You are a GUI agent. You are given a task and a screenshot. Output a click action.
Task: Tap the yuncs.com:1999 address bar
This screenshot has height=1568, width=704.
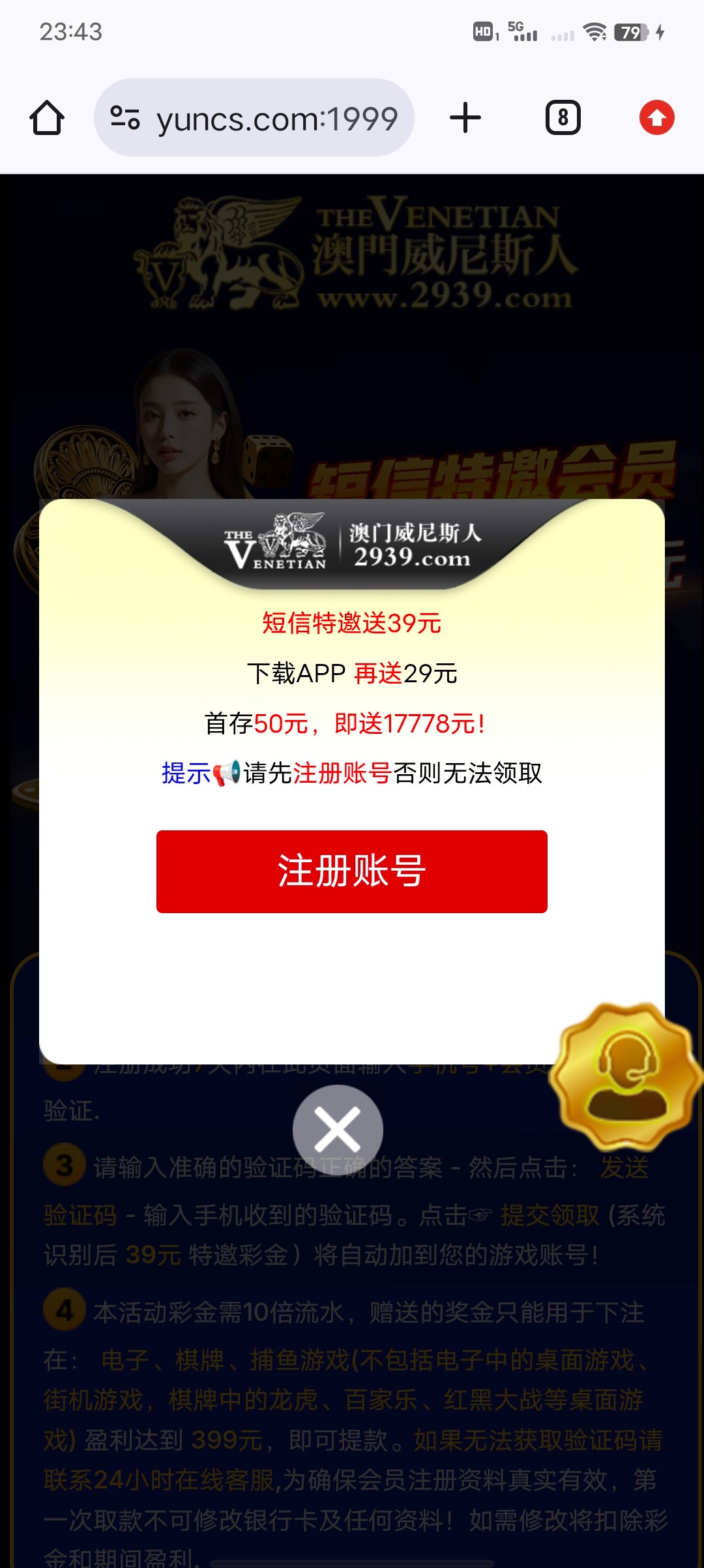tap(277, 119)
